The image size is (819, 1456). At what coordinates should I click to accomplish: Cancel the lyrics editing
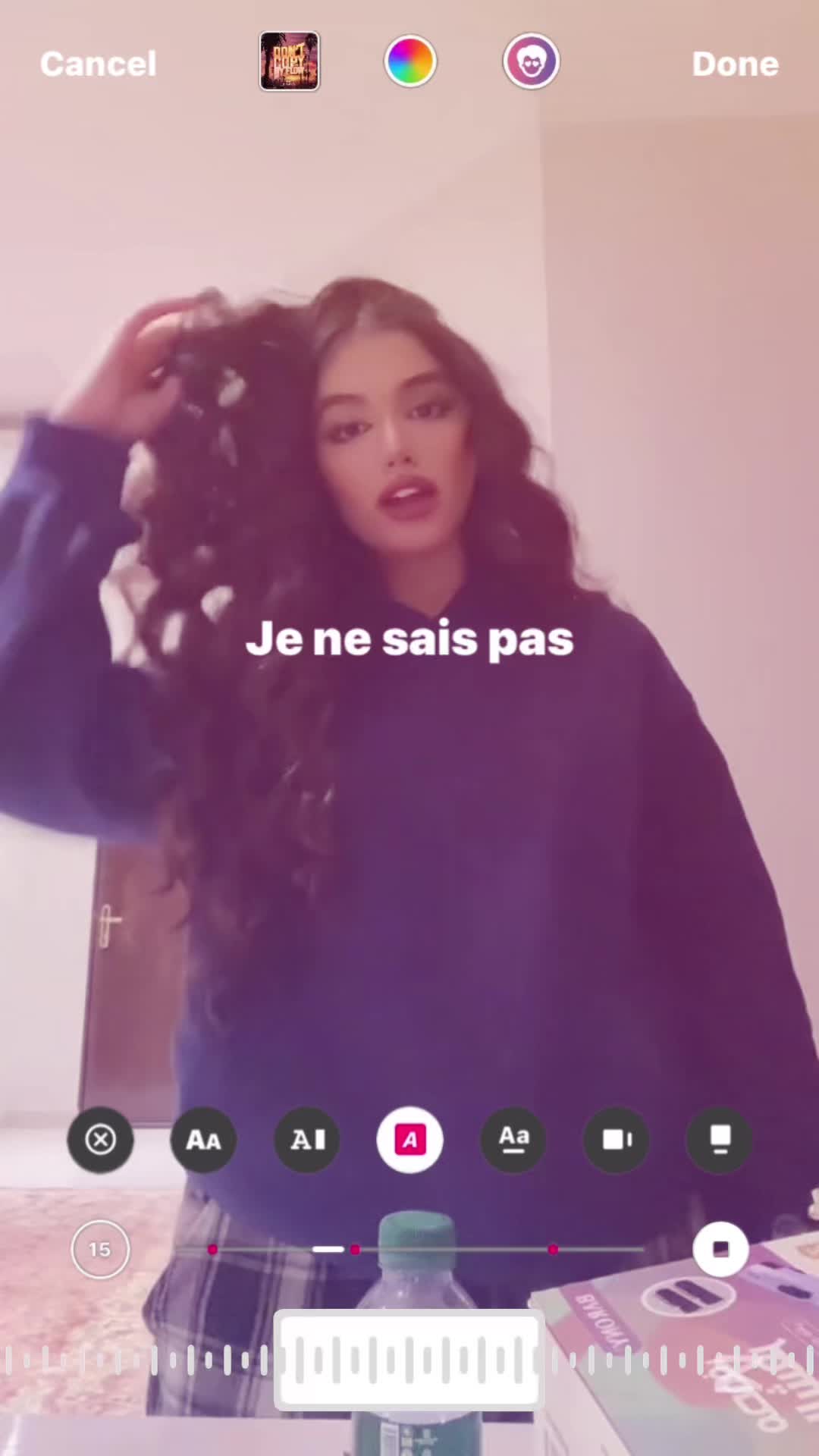(x=99, y=64)
